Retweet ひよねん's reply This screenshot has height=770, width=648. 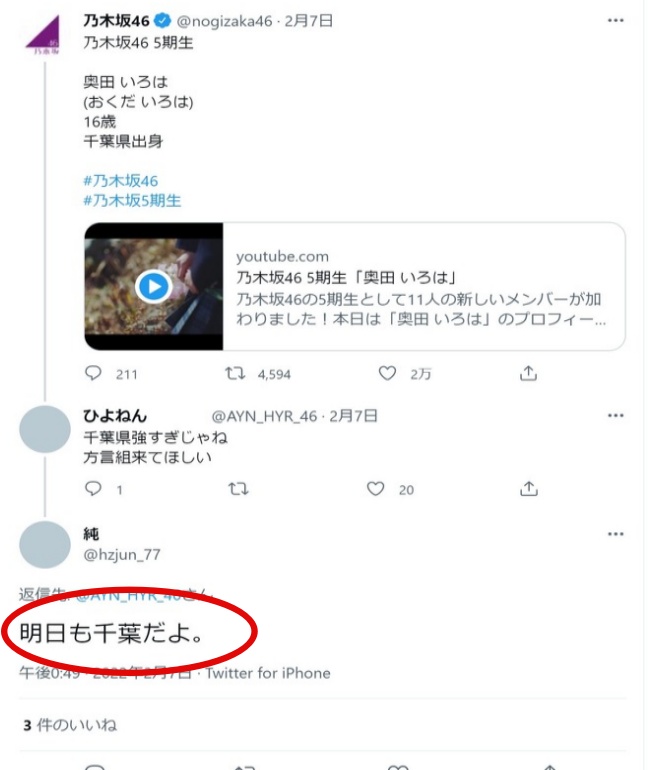click(238, 489)
